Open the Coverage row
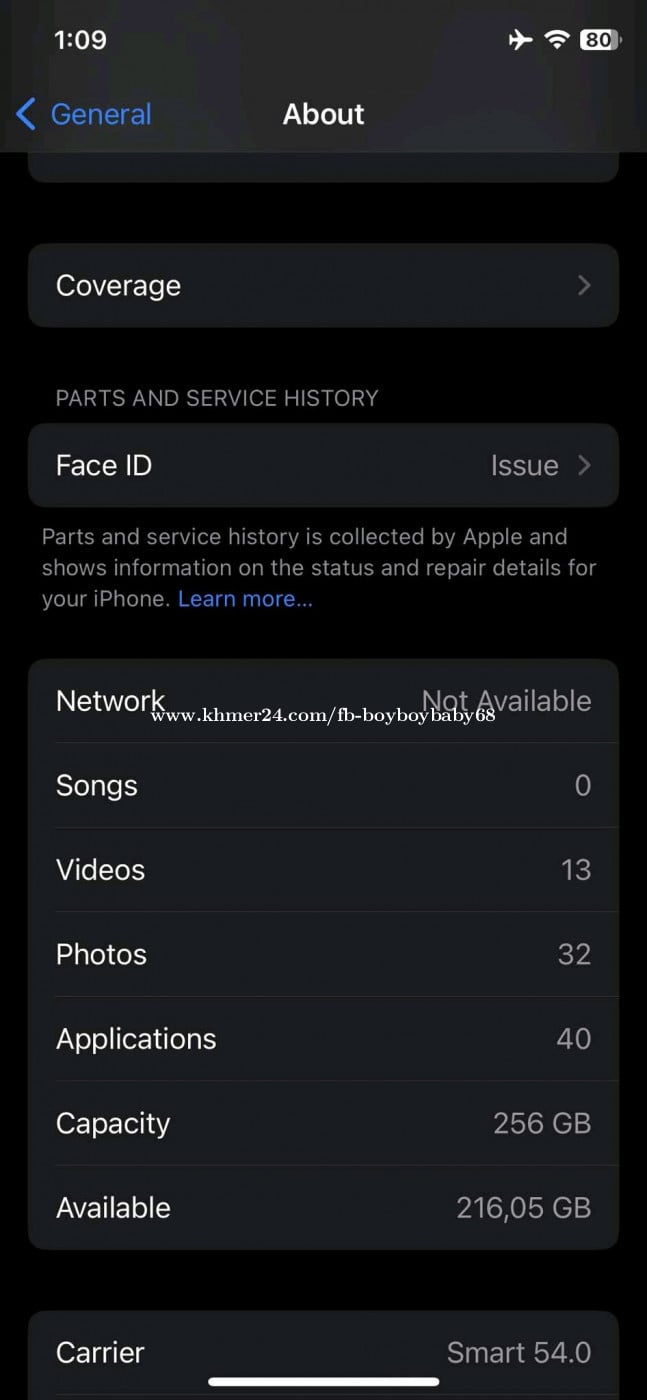This screenshot has height=1400, width=647. click(x=323, y=286)
